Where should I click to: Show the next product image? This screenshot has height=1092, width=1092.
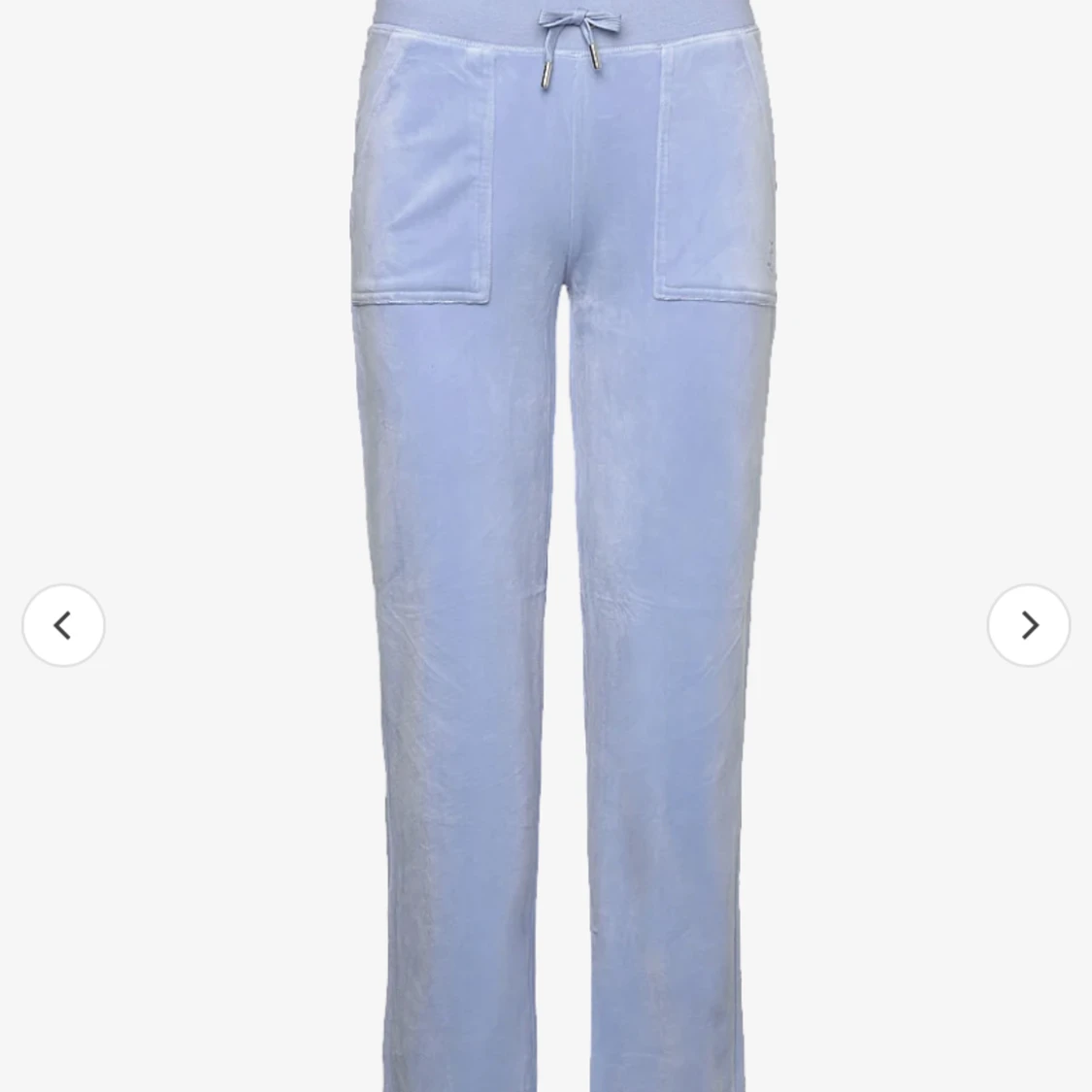click(x=1028, y=625)
